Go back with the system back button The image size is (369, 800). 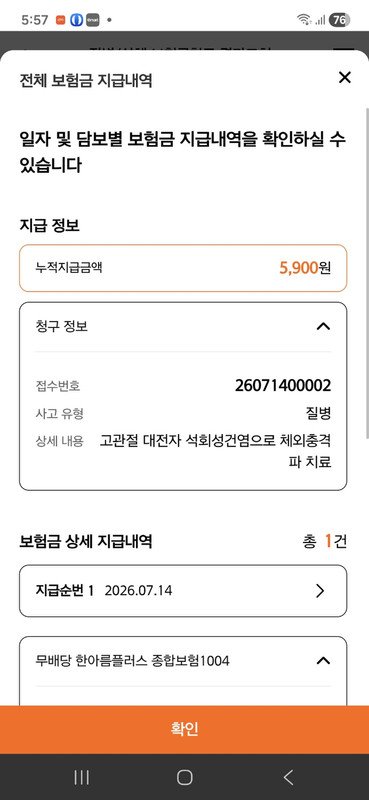(x=288, y=778)
